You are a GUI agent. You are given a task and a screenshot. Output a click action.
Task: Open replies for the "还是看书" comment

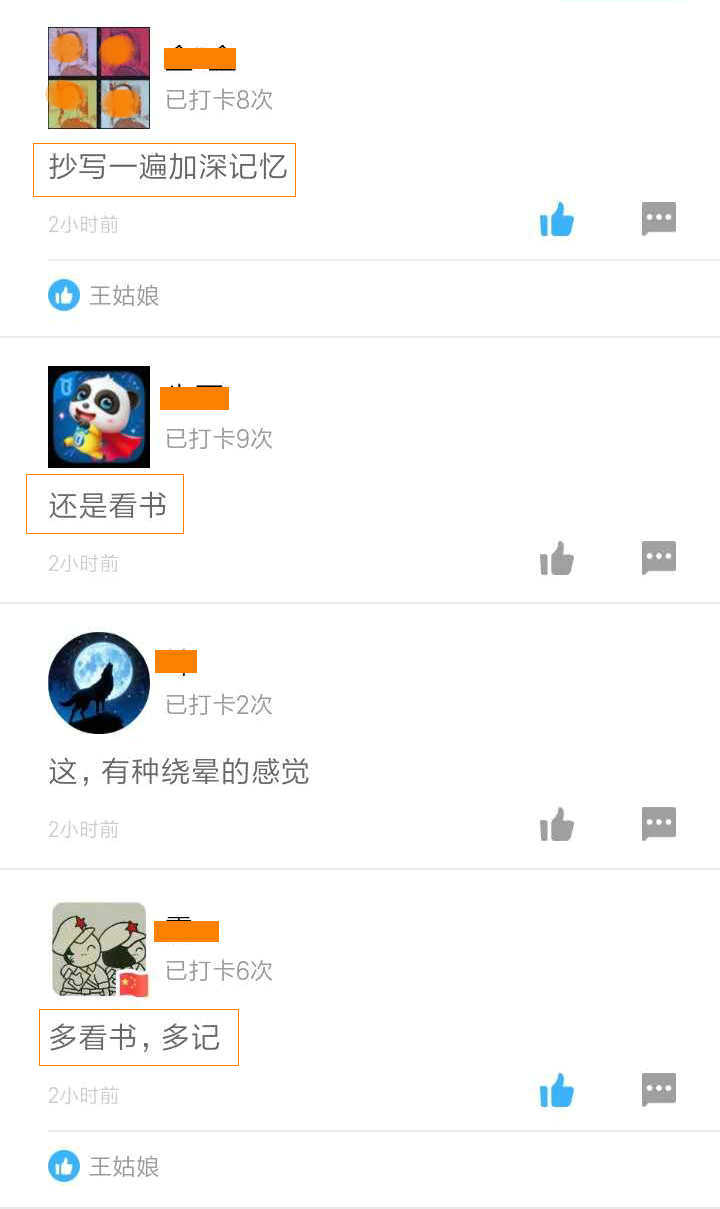point(658,557)
